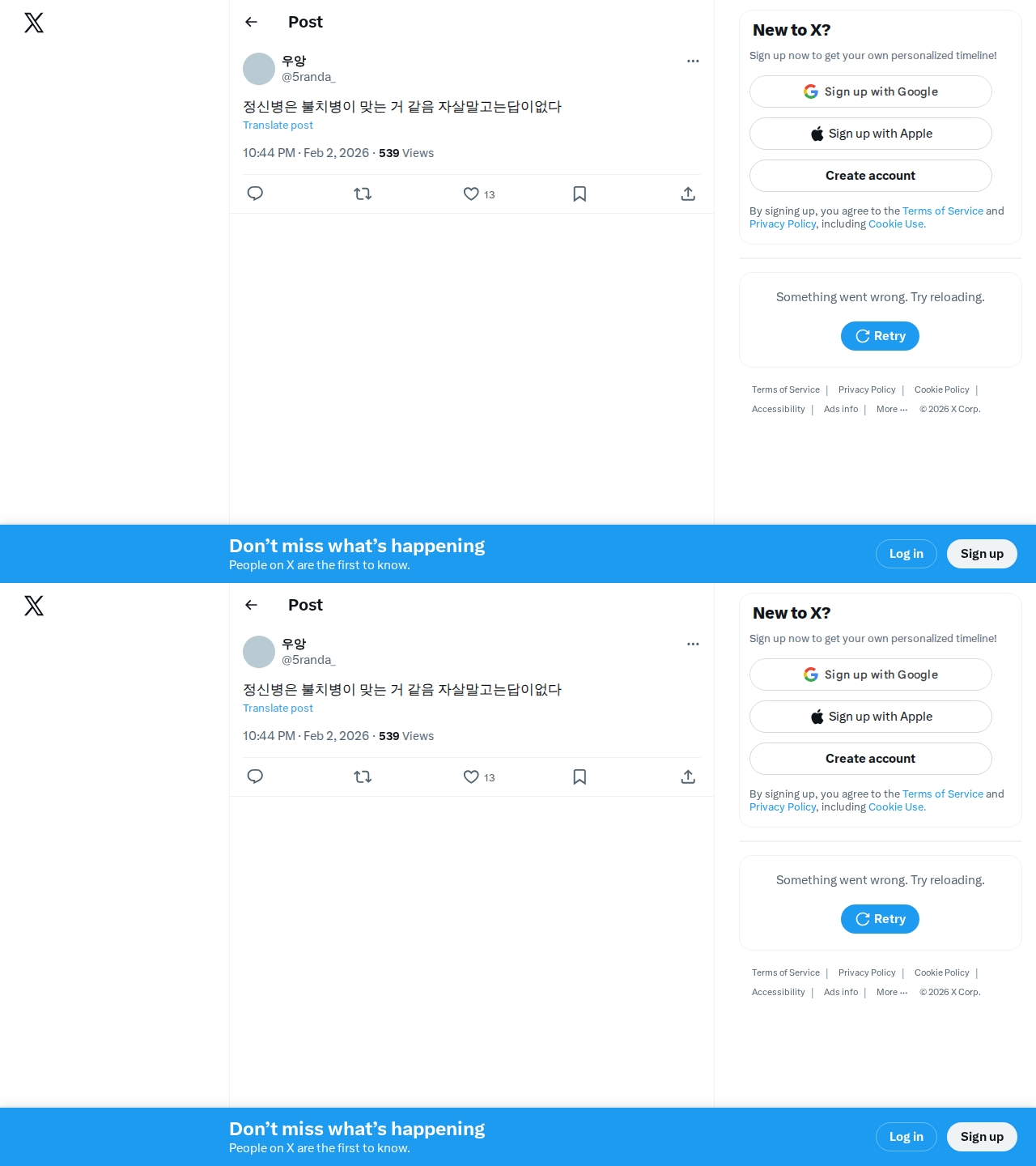The height and width of the screenshot is (1166, 1036).
Task: Tap Create account button
Action: (x=870, y=176)
